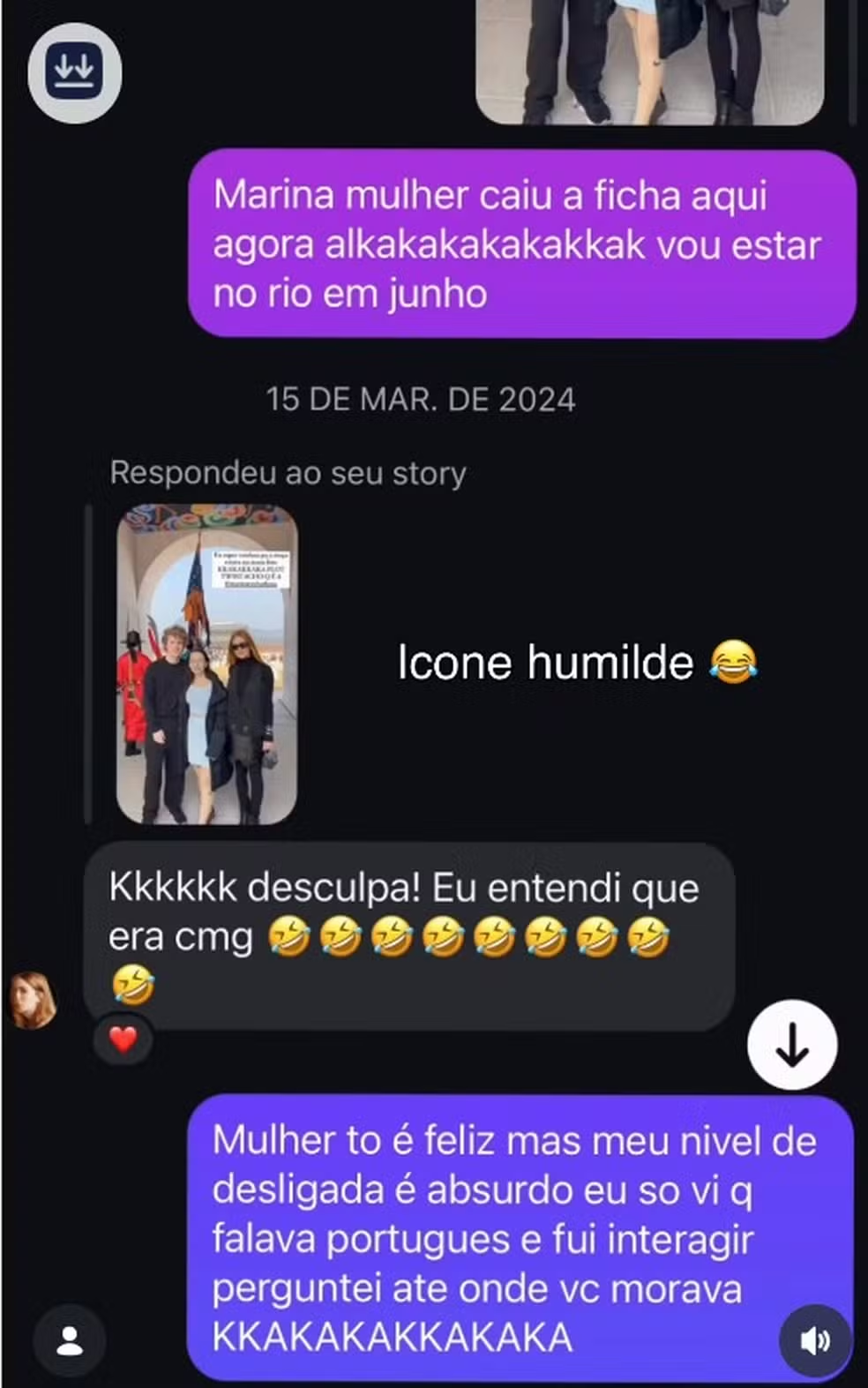View the heart reaction on the Kkkkkk message

pyautogui.click(x=123, y=1039)
